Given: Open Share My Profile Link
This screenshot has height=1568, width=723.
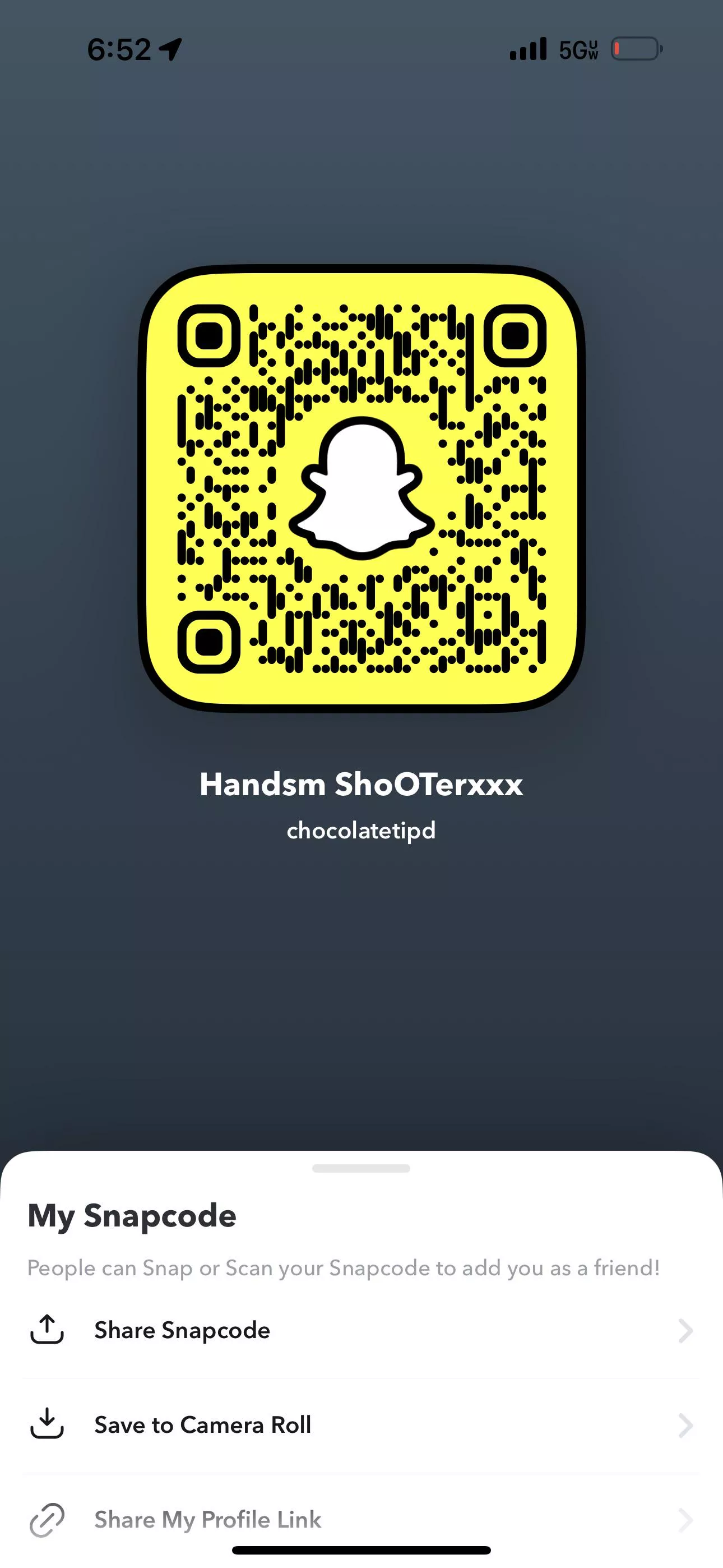Looking at the screenshot, I should (207, 1520).
